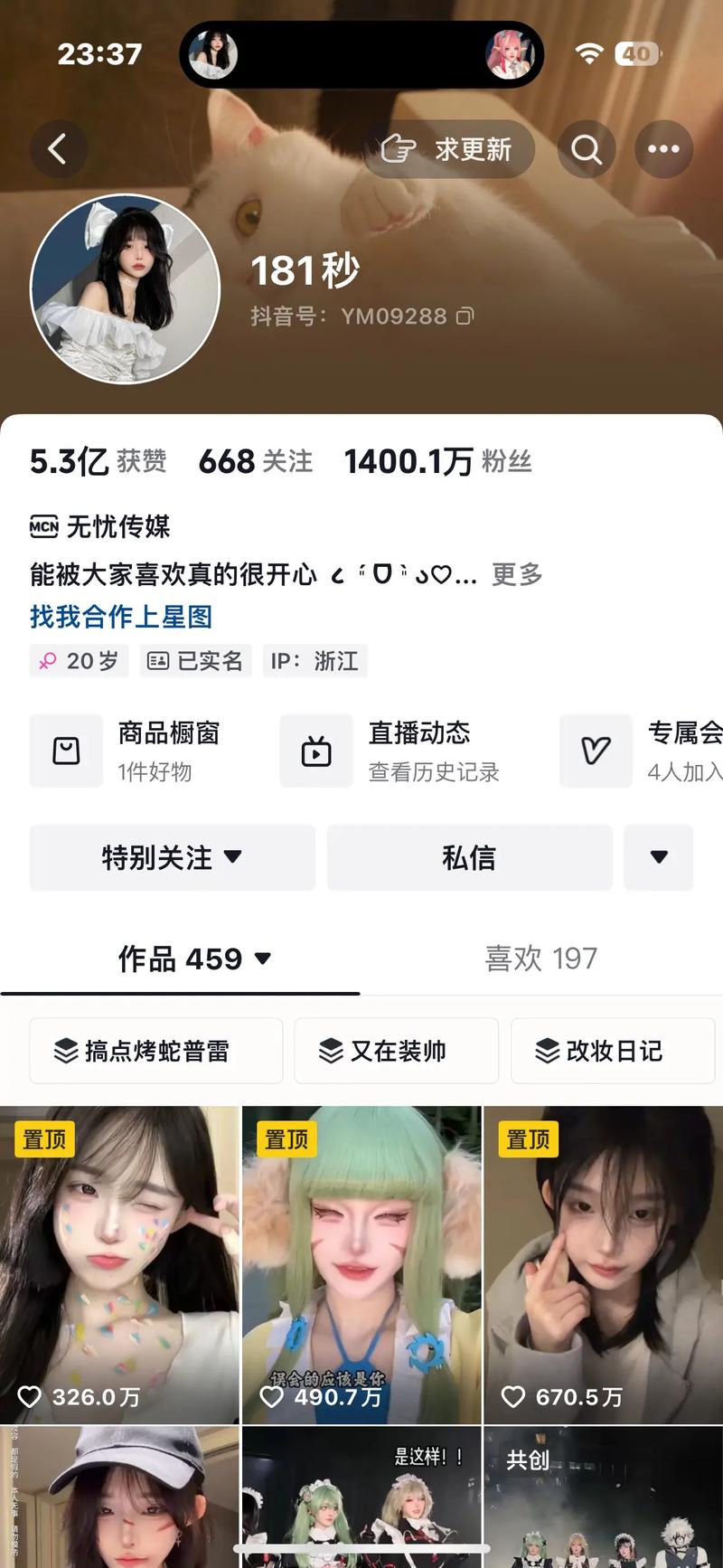Open the 改妆日记 video collection
The image size is (723, 1568).
pos(612,1051)
